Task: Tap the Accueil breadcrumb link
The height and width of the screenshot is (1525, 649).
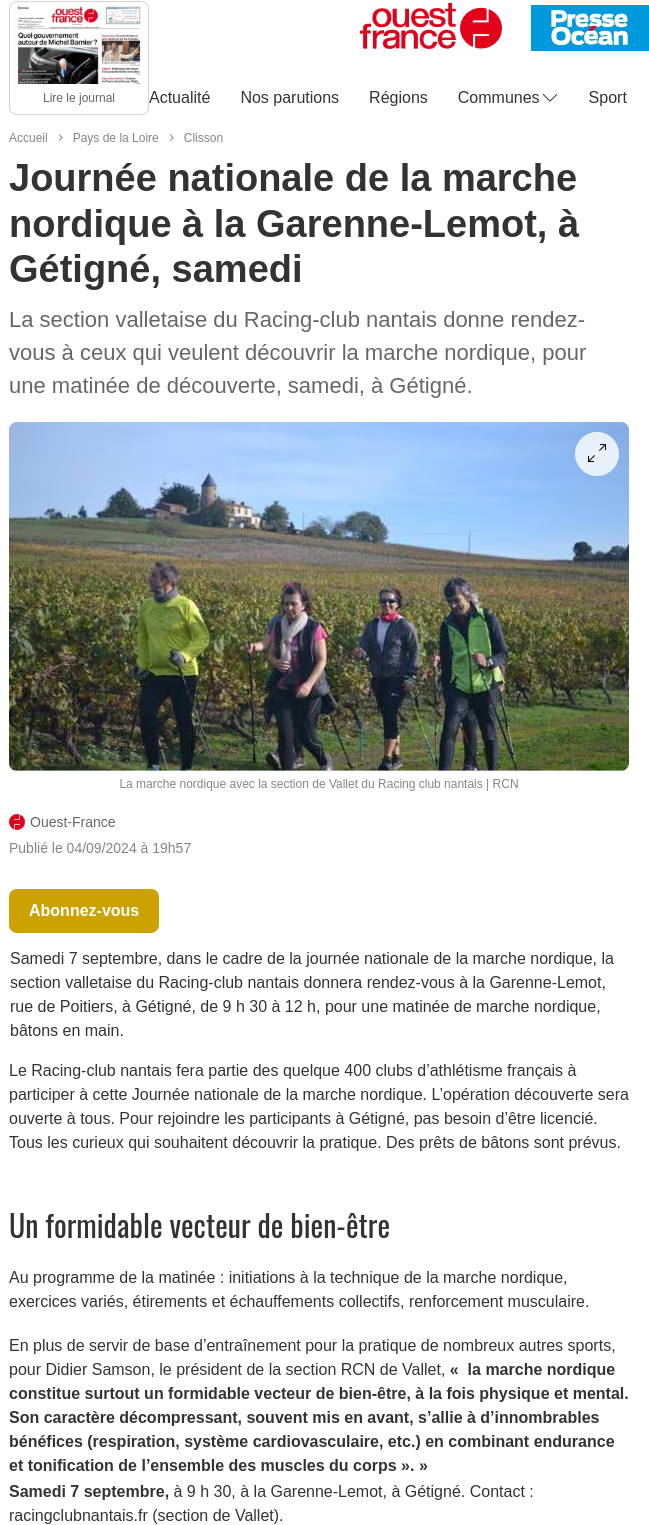Action: 28,138
